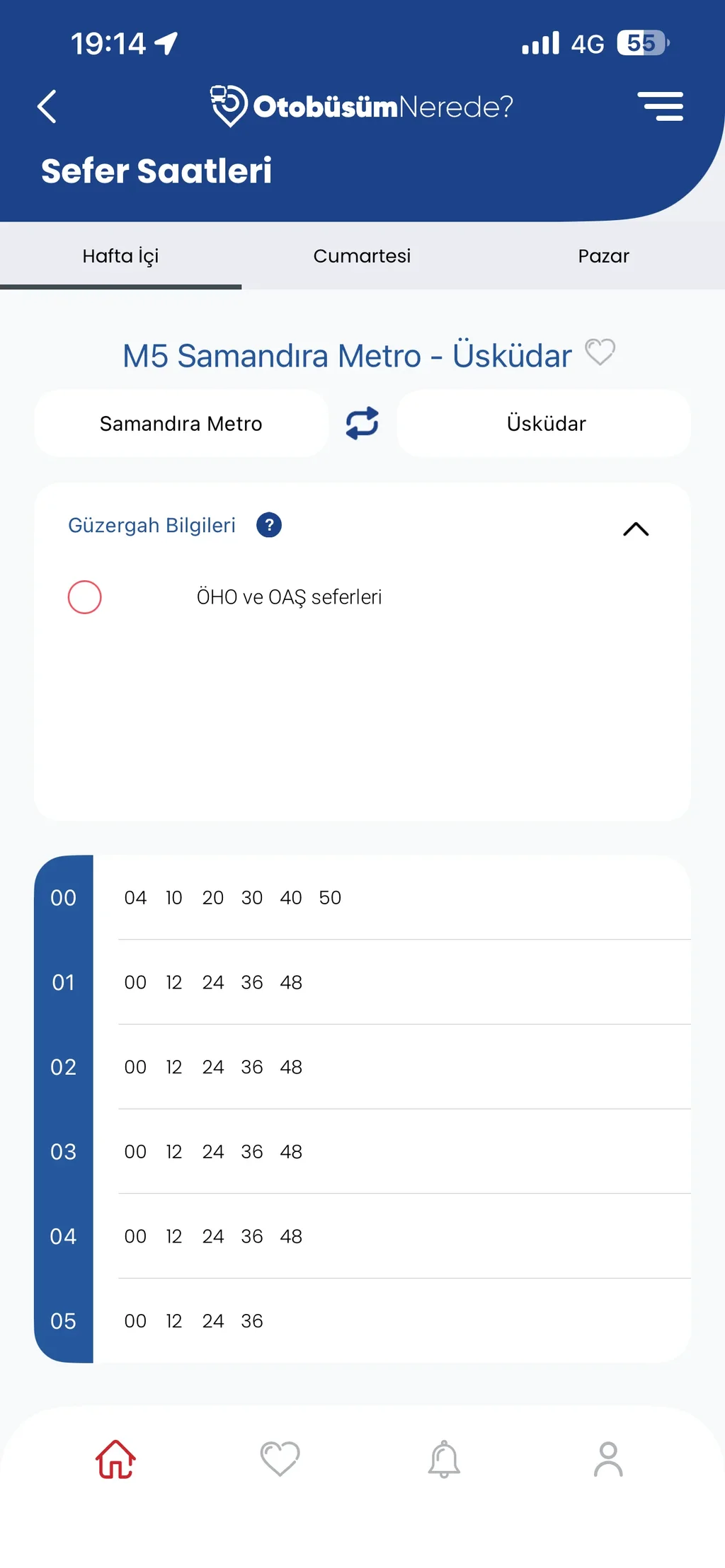The height and width of the screenshot is (1568, 725).
Task: Open Güzergah Bilgileri help icon
Action: pyautogui.click(x=269, y=525)
